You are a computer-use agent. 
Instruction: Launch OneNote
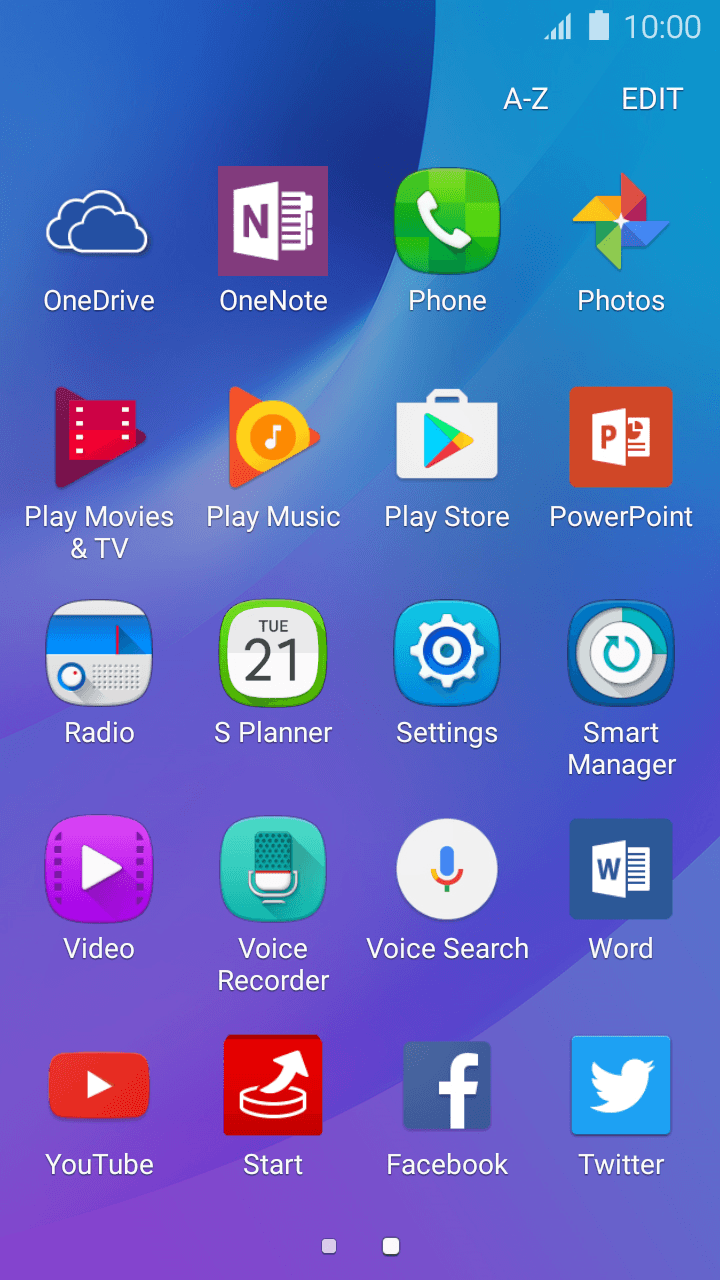coord(272,221)
